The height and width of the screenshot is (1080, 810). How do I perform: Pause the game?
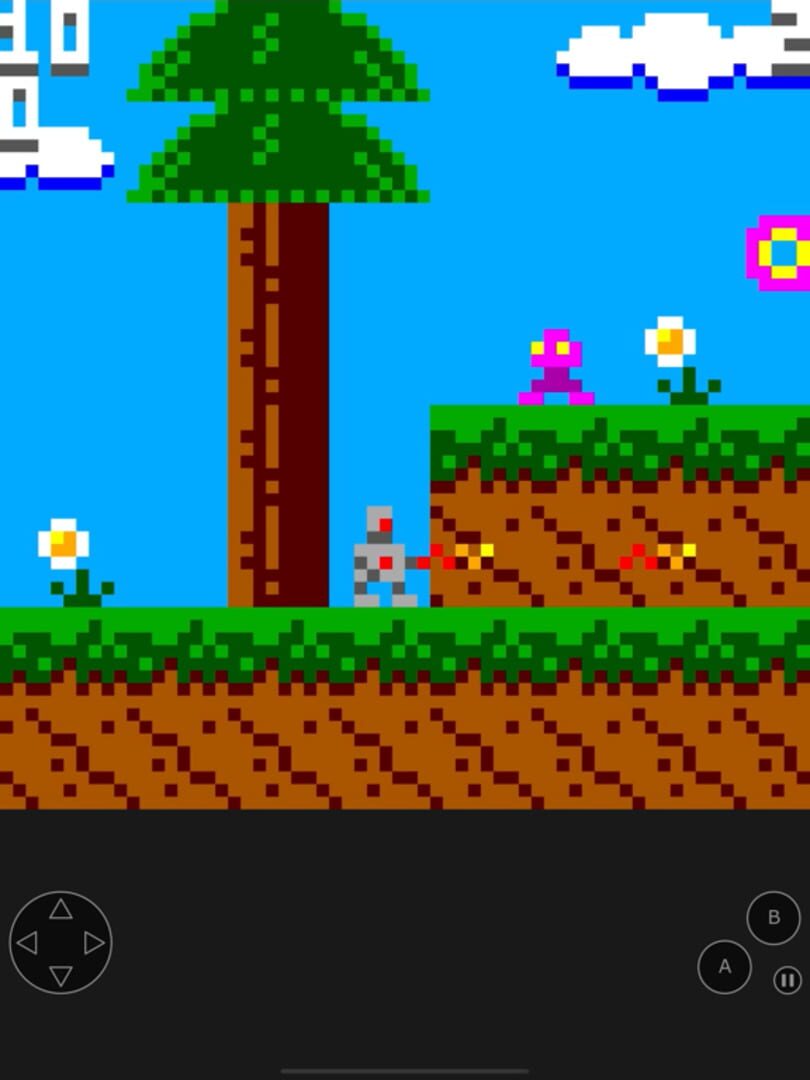pos(788,980)
